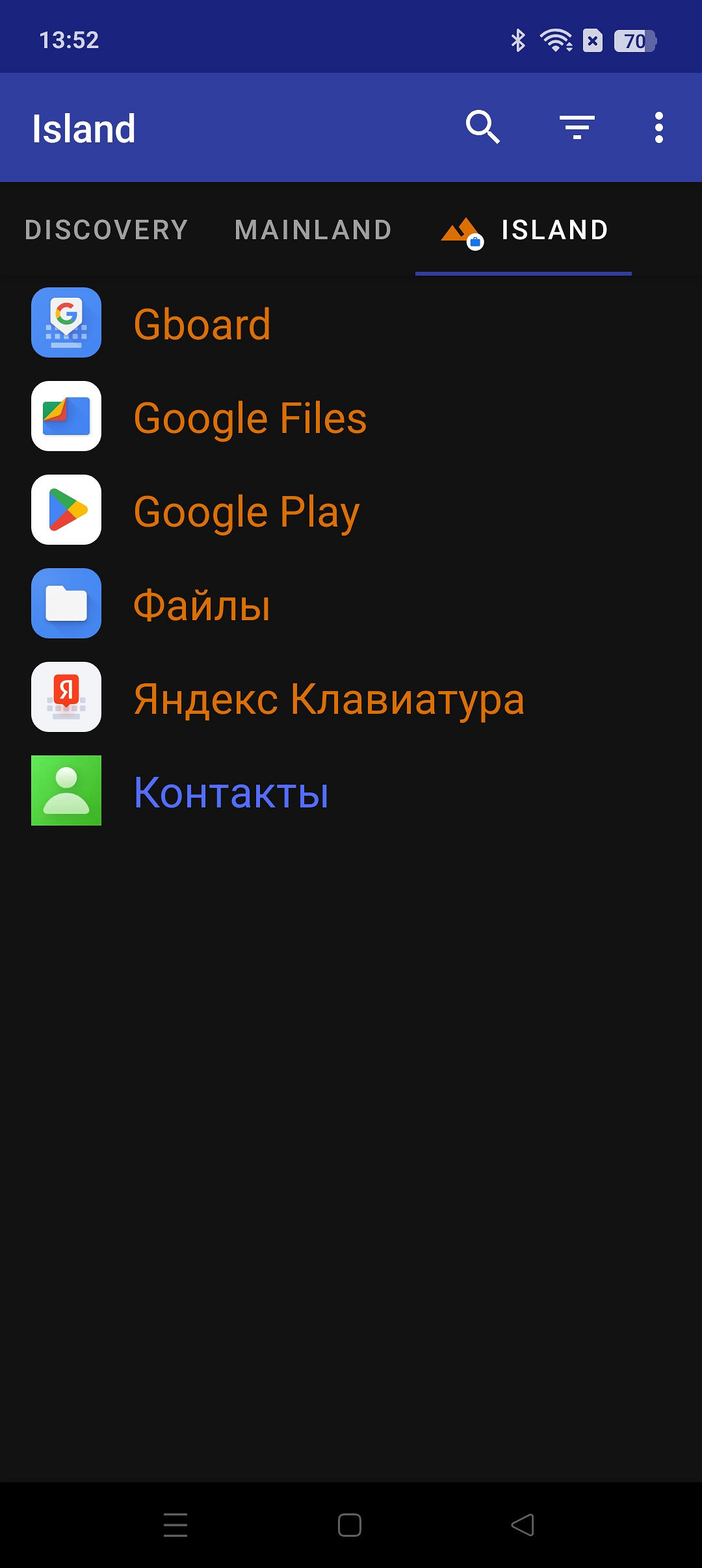This screenshot has height=1568, width=702.
Task: Open the three-dot overflow menu
Action: pyautogui.click(x=658, y=127)
